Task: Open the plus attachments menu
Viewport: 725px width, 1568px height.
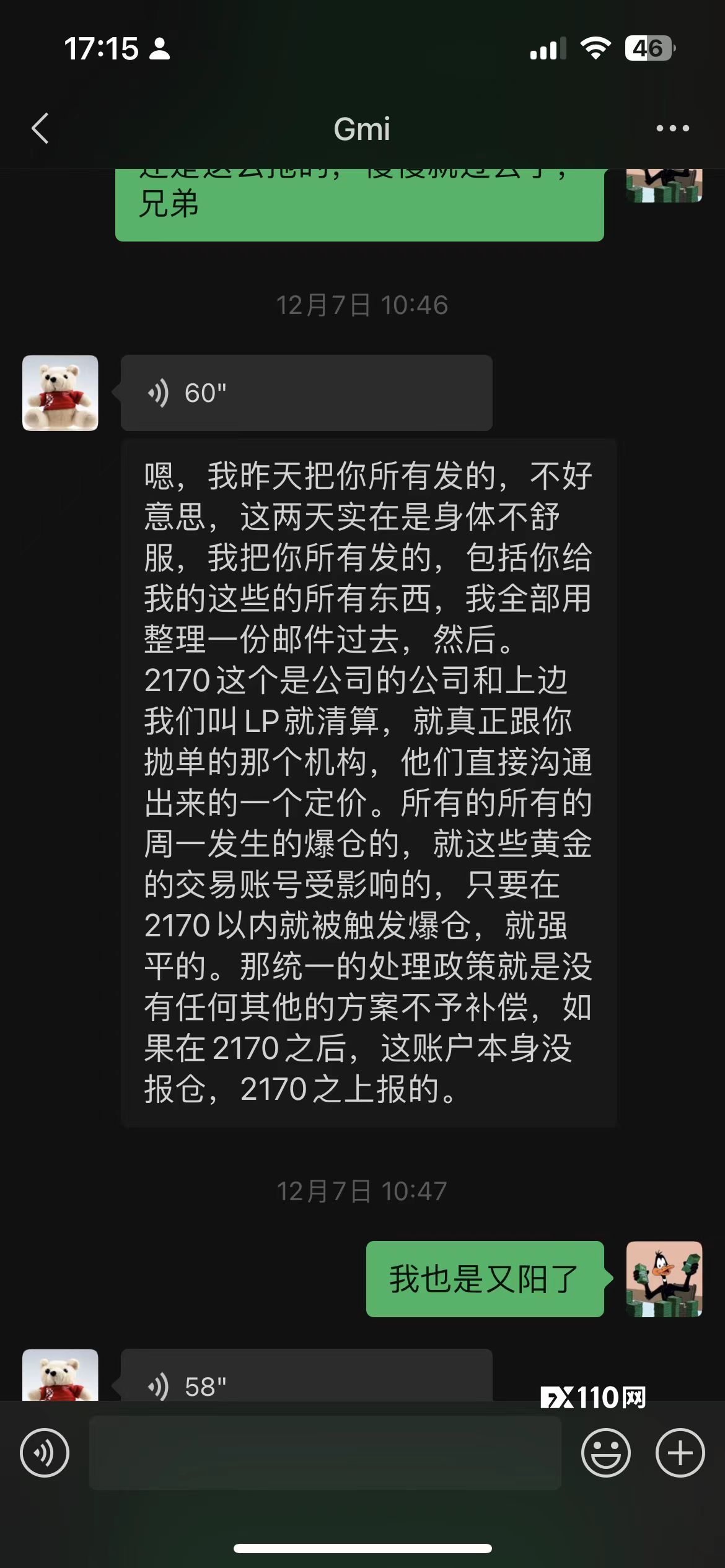Action: coord(680,1453)
